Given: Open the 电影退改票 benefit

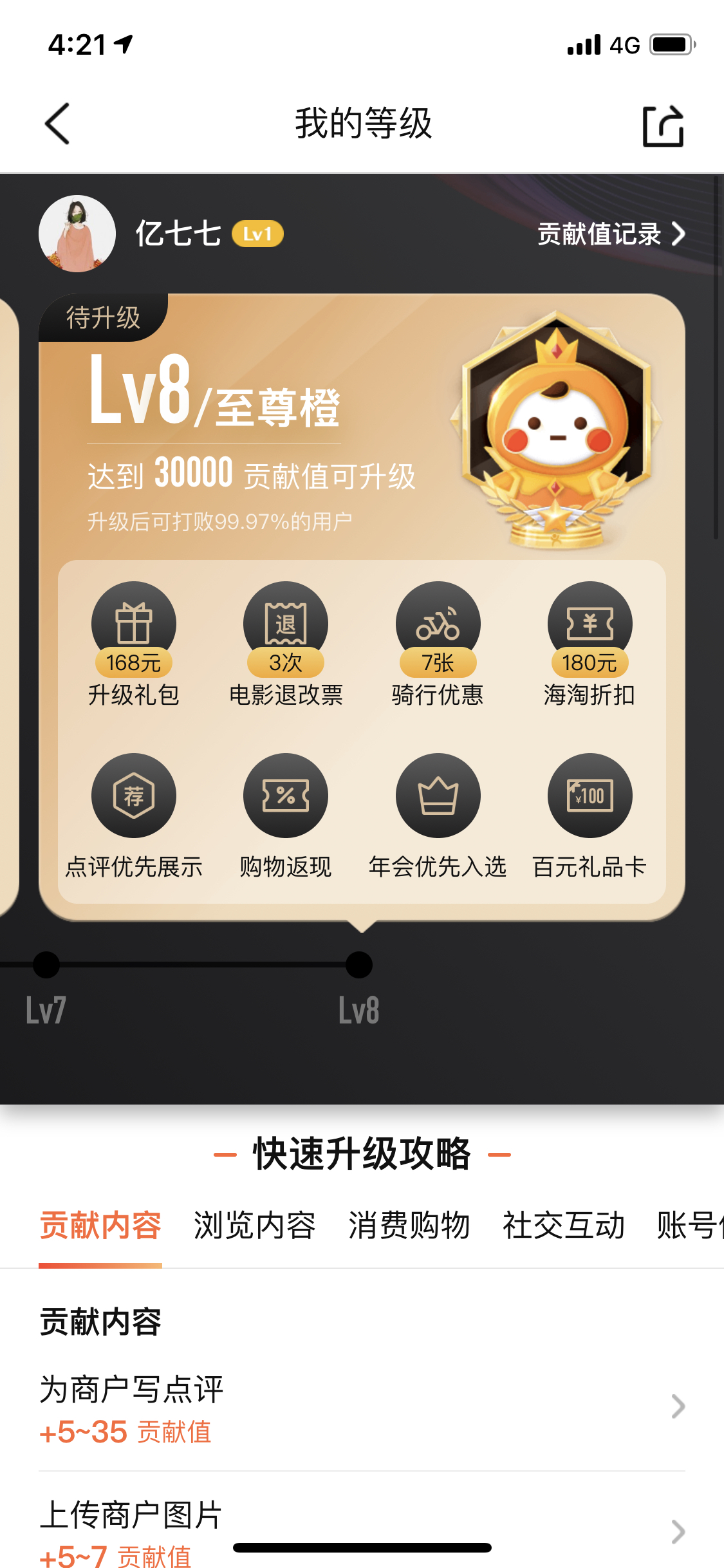Looking at the screenshot, I should 286,644.
